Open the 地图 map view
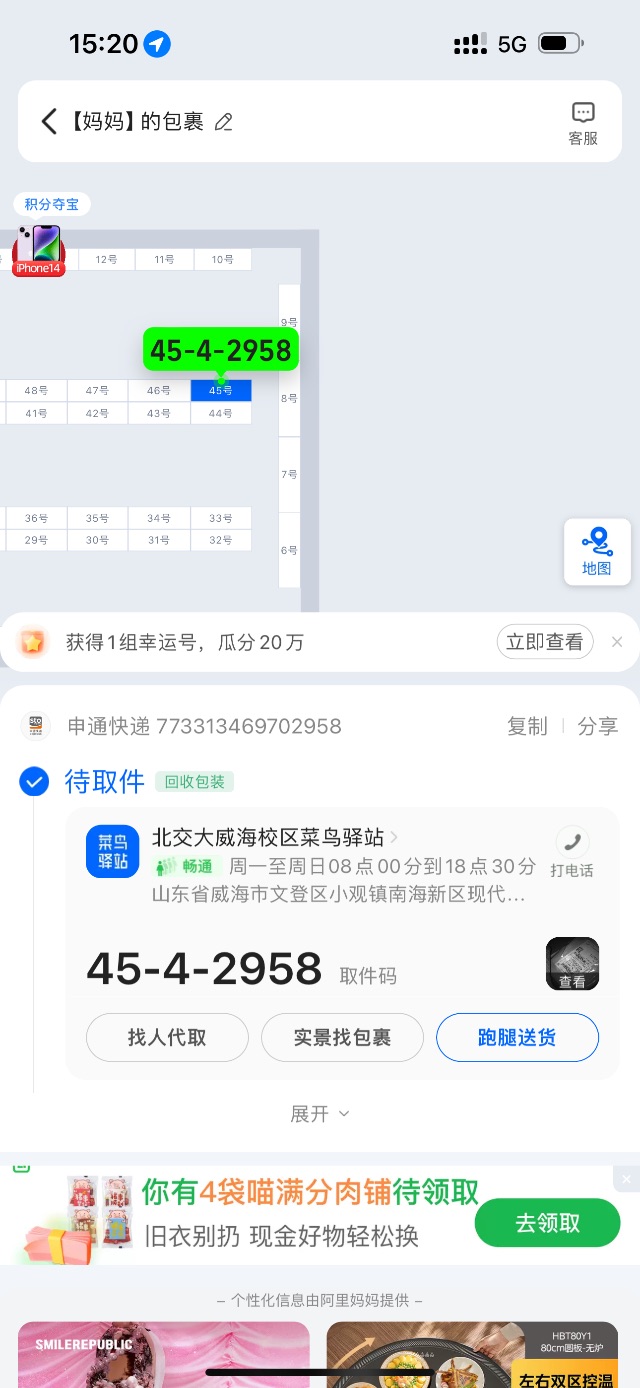The width and height of the screenshot is (640, 1388). [x=596, y=552]
